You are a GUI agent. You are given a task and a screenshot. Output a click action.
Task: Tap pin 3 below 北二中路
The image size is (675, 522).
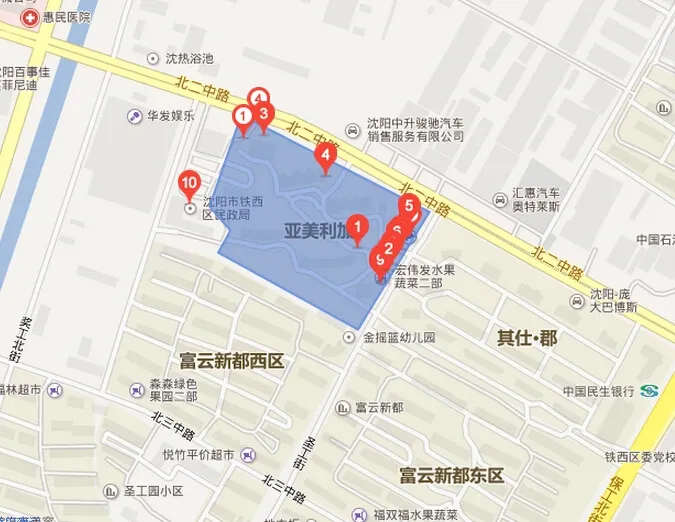264,115
